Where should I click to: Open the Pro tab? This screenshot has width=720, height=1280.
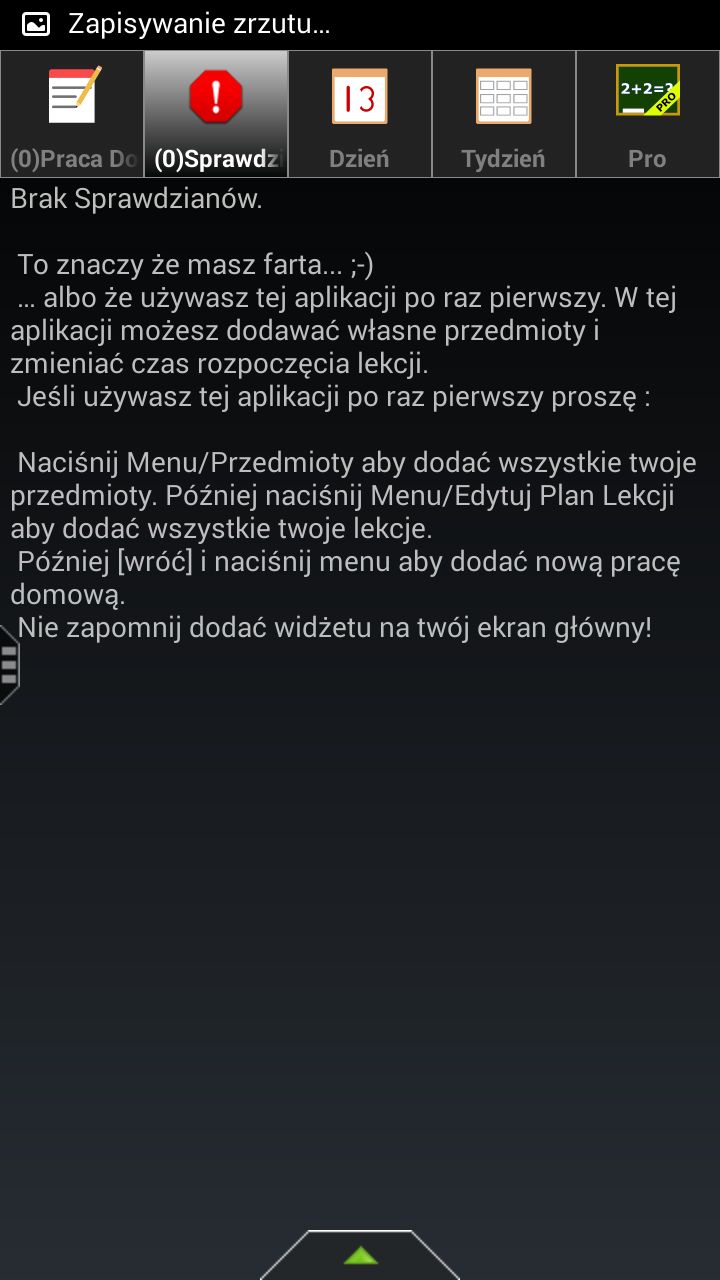648,114
